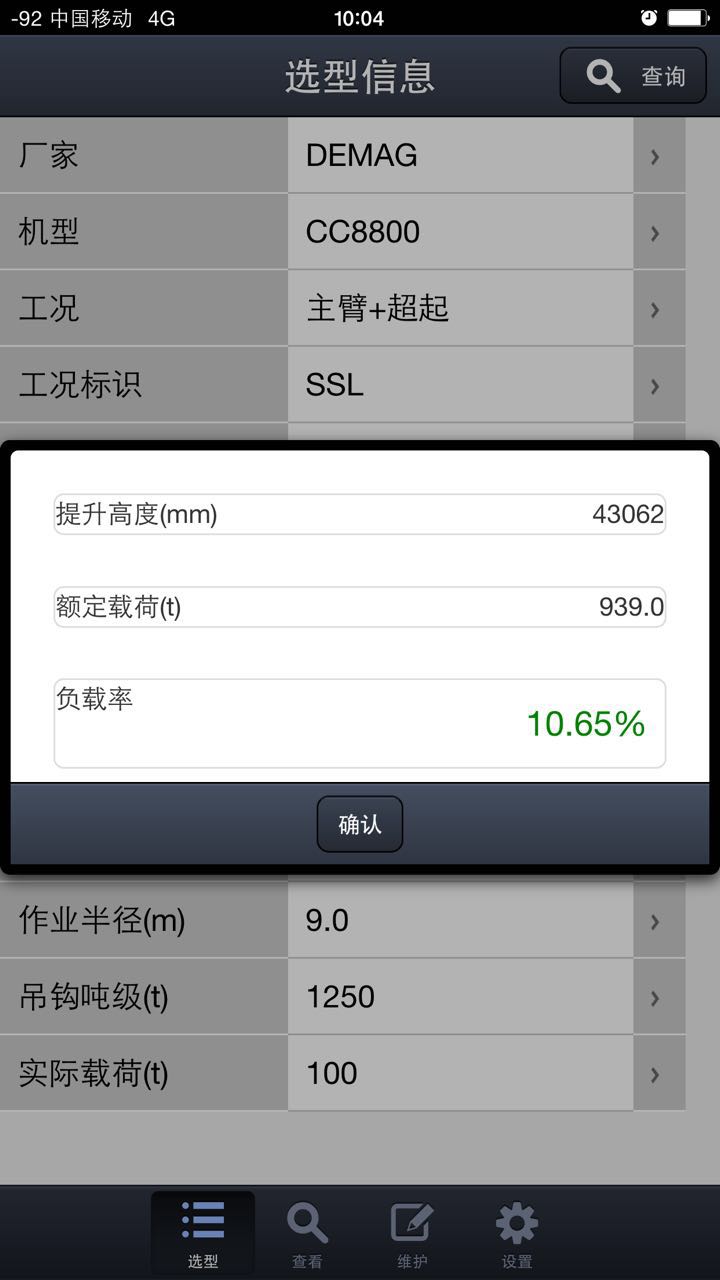Open the 维护 edit icon

pyautogui.click(x=411, y=1220)
